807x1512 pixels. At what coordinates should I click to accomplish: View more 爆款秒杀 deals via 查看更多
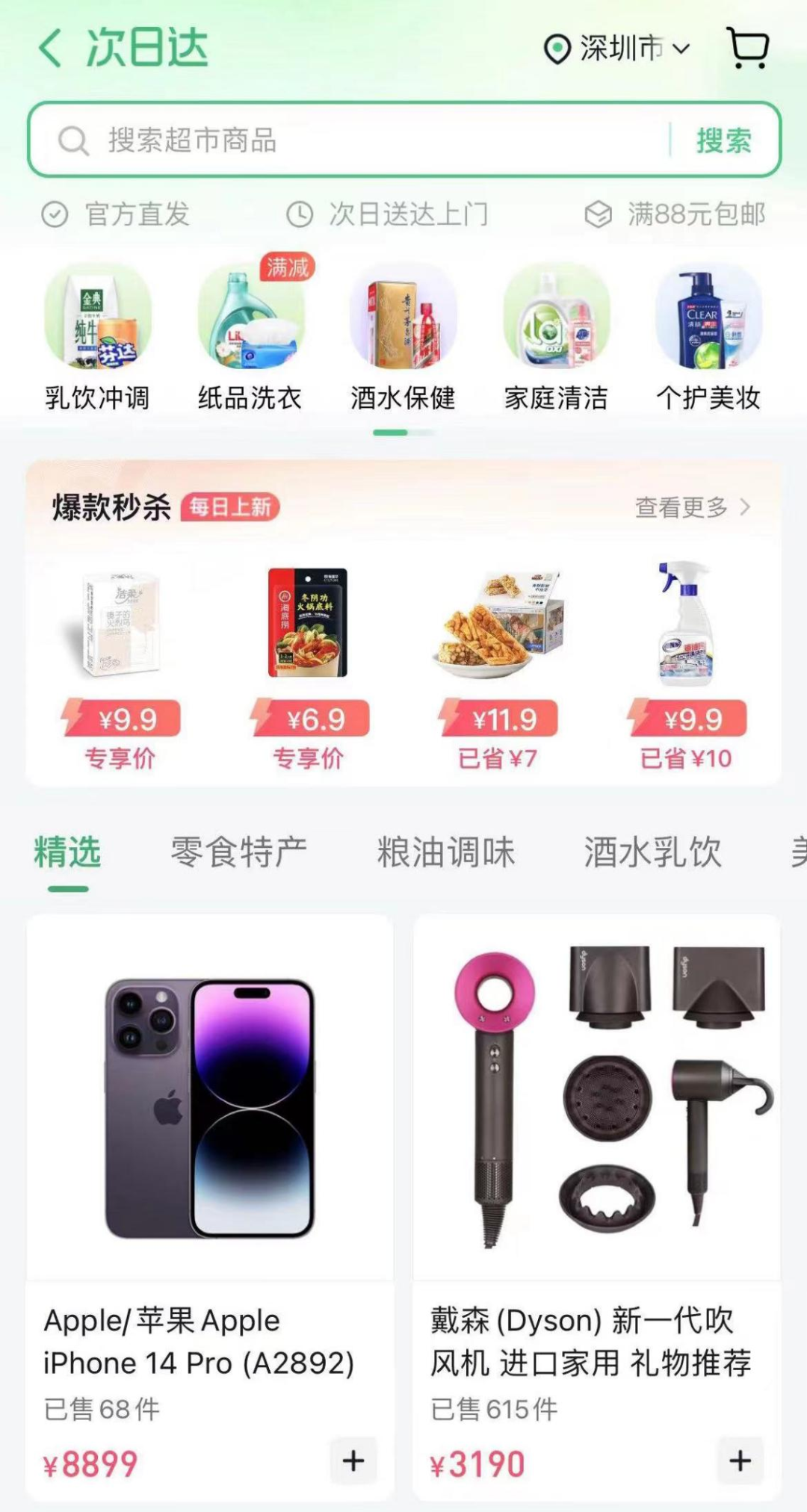[x=691, y=507]
